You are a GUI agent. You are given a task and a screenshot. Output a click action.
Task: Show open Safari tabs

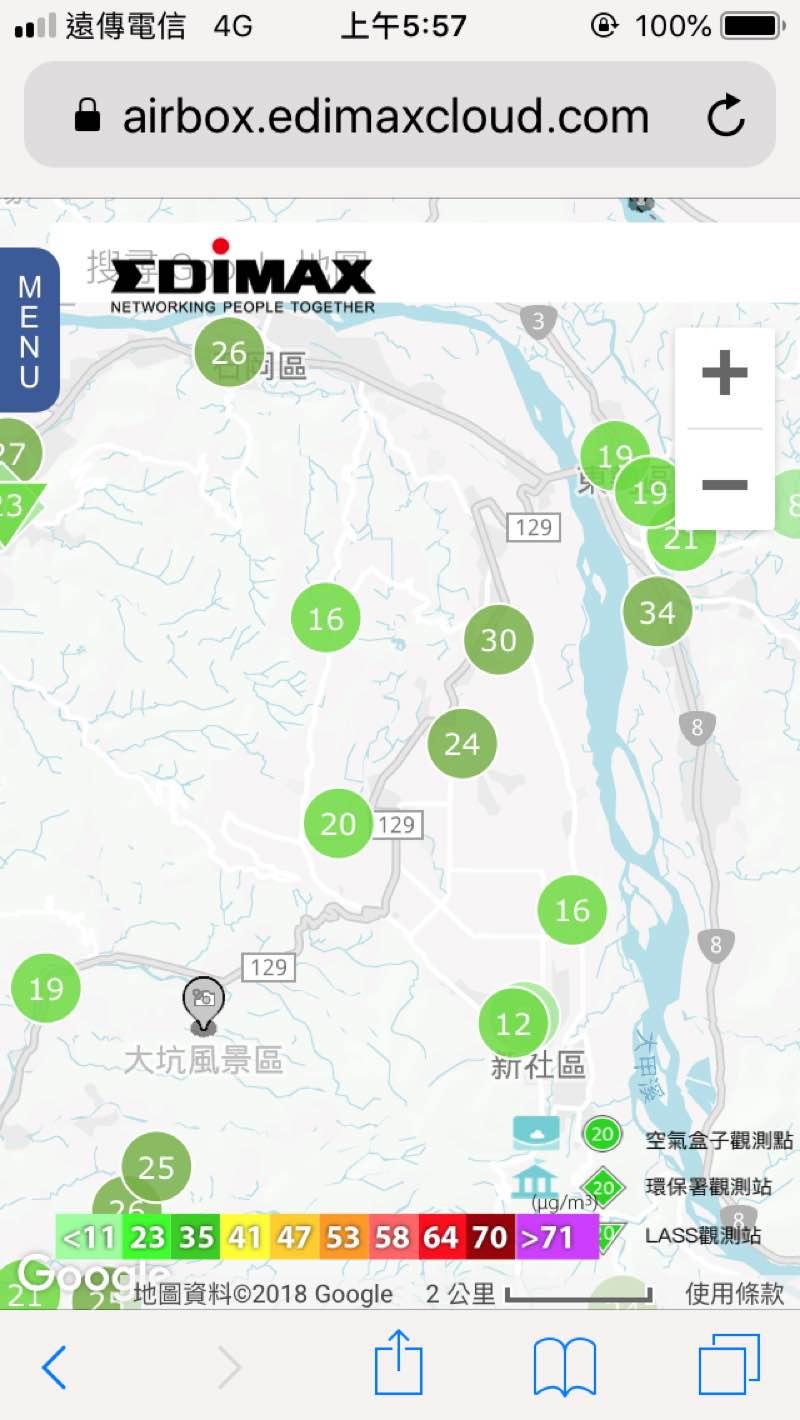click(729, 1366)
